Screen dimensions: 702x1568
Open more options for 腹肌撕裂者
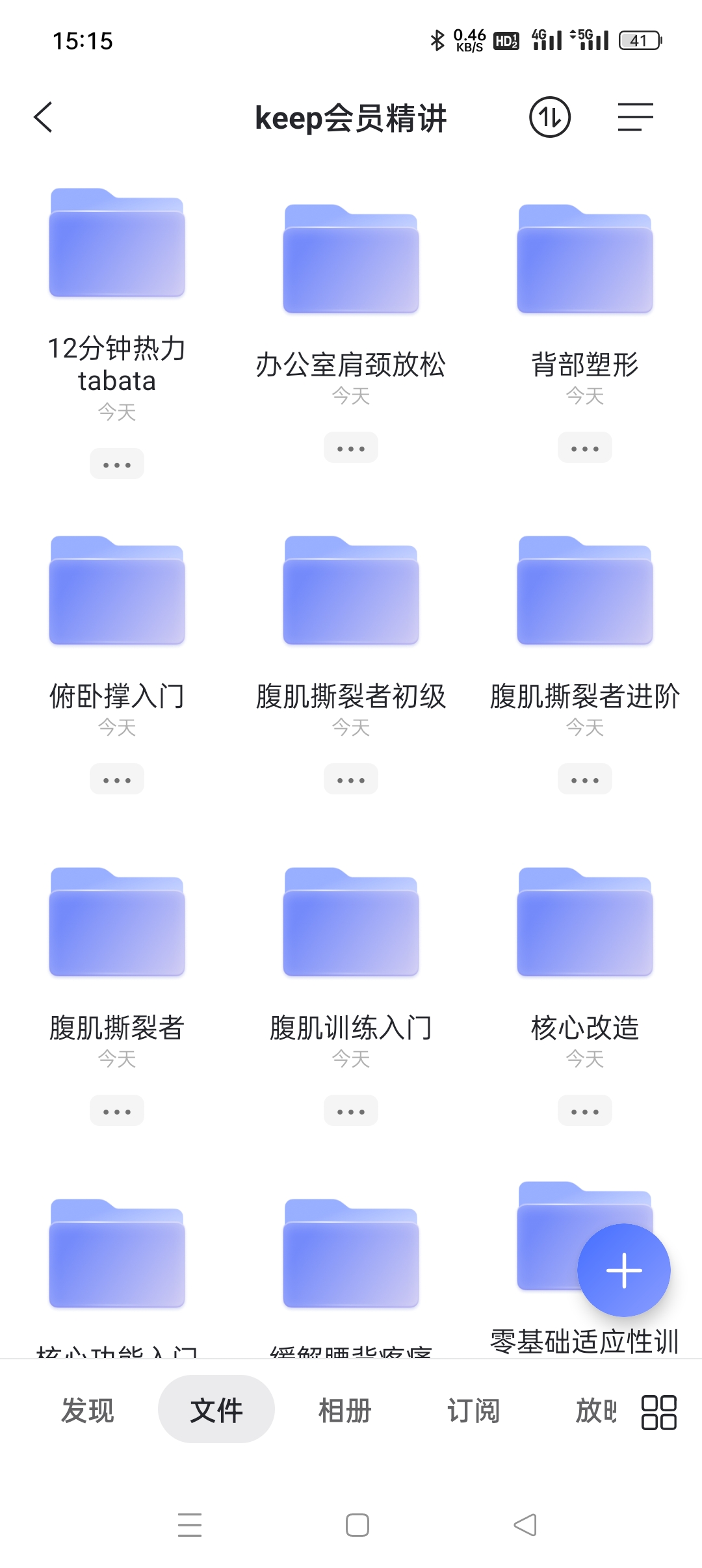tap(117, 1111)
